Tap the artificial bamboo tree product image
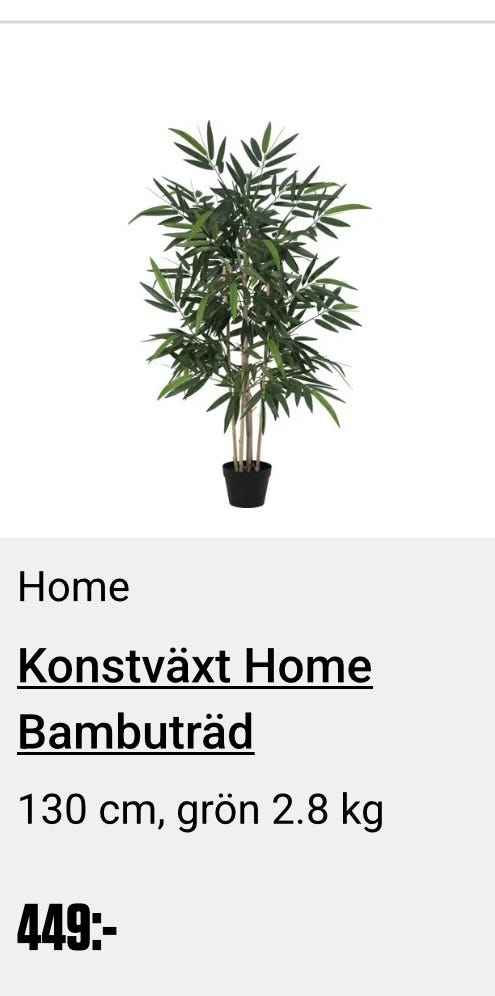Screen dimensions: 495x996 248,314
